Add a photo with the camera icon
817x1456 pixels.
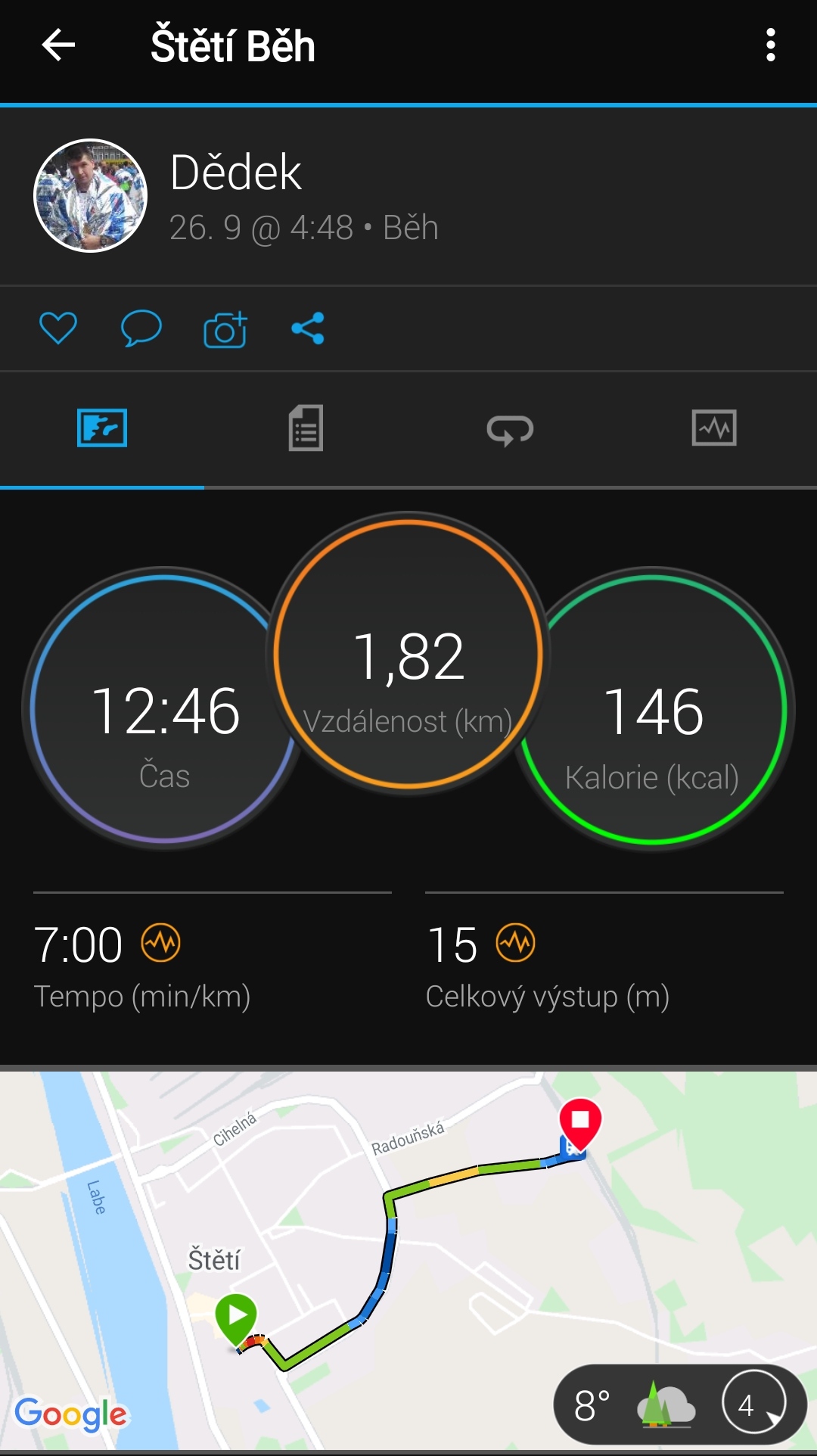pos(225,329)
